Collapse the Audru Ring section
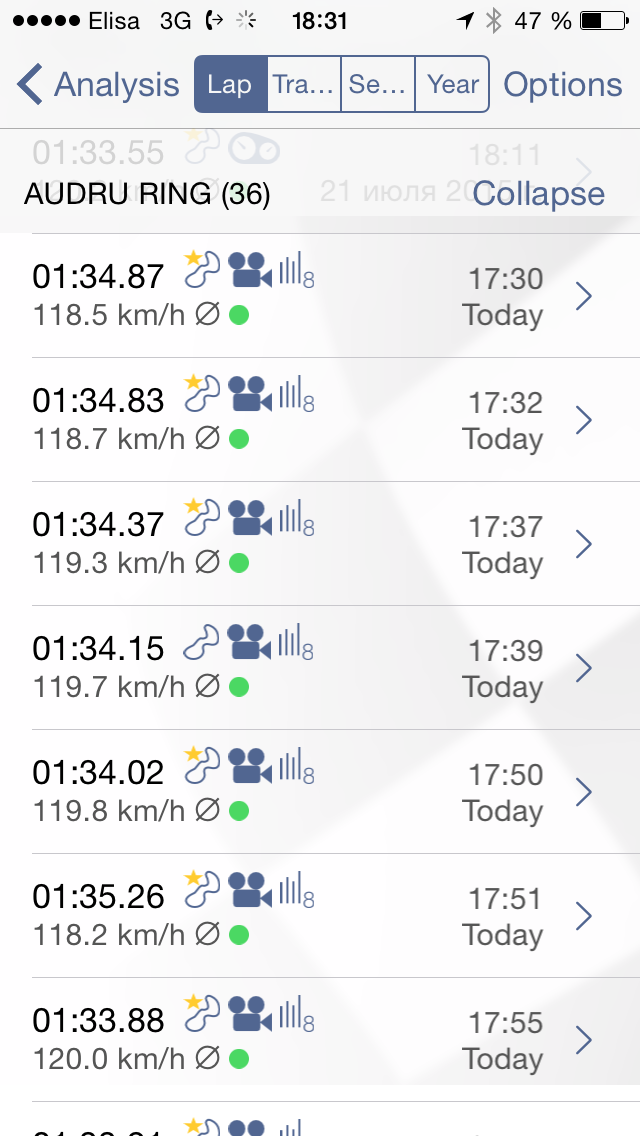 (538, 194)
